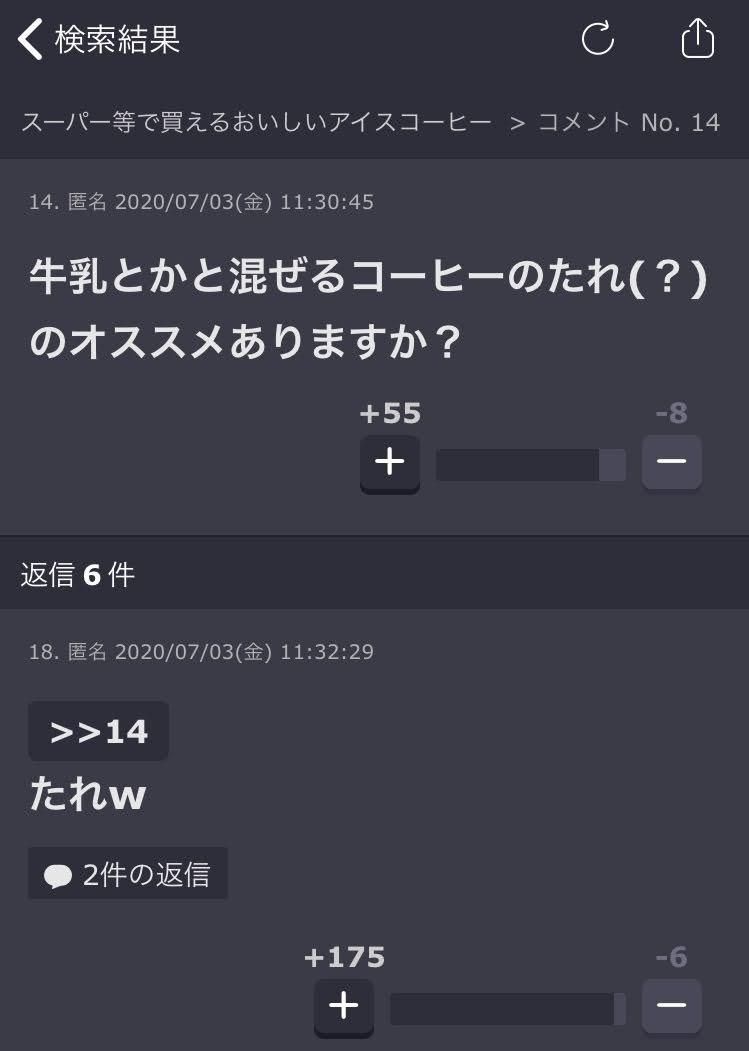Downvote comment 14 with minus button
Viewport: 749px width, 1051px height.
671,462
